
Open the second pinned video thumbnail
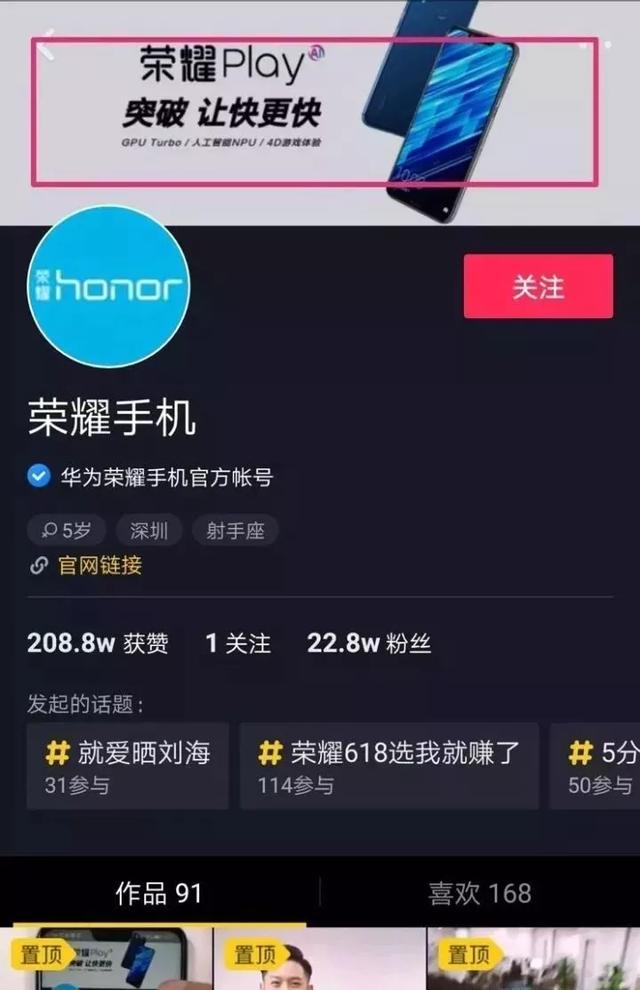pos(318,960)
